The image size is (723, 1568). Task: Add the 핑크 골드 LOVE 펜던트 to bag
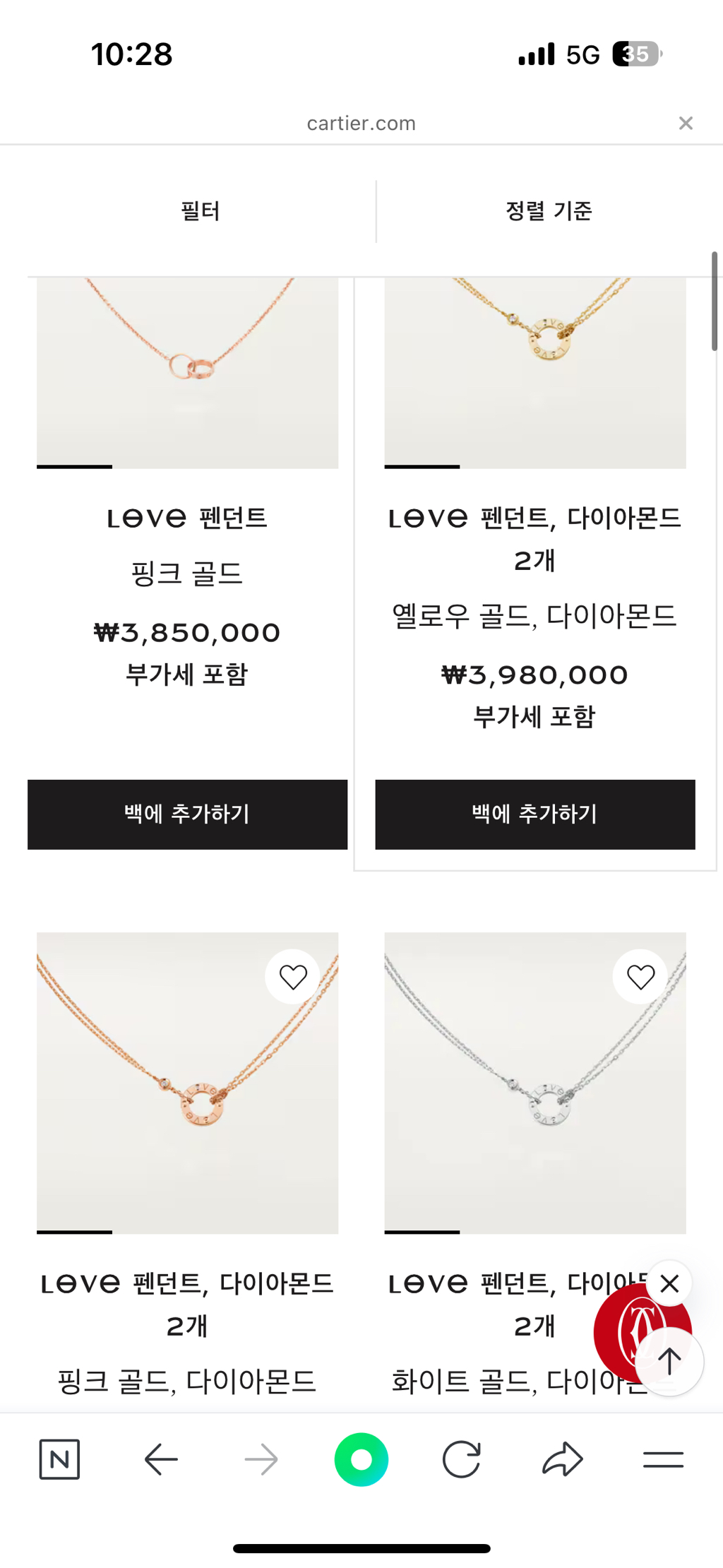pos(187,814)
